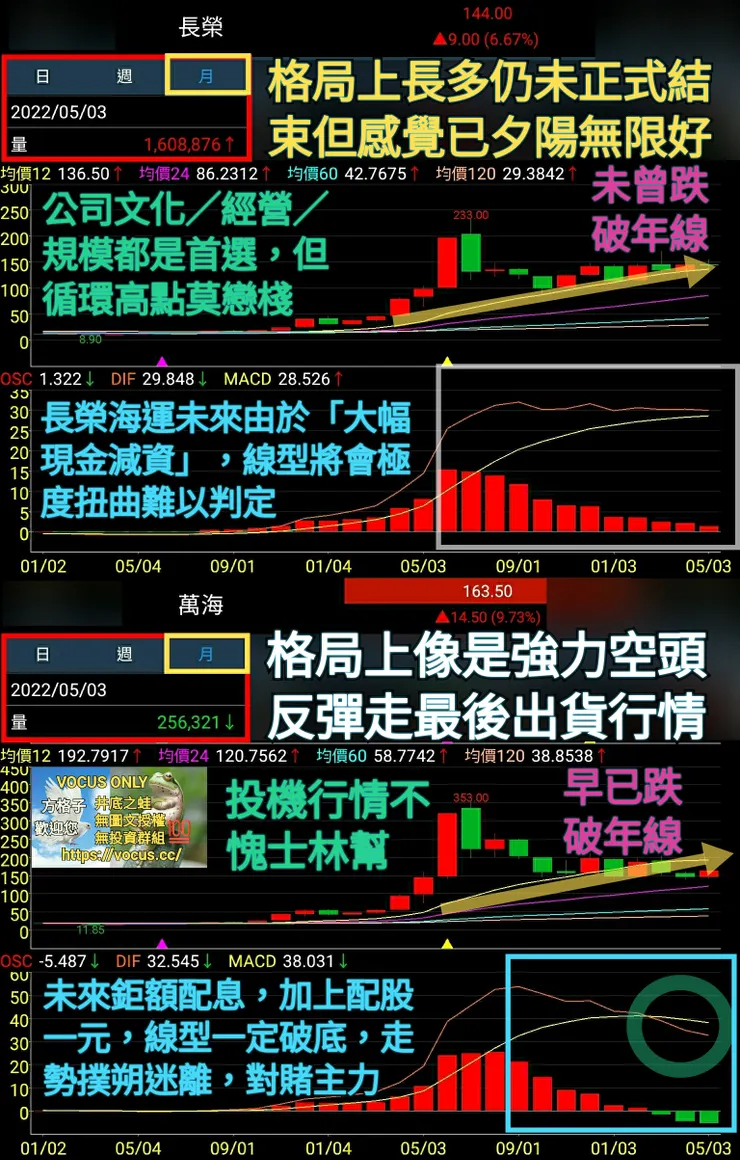Switch to the 日 daily tab on 萬海 chart
Image resolution: width=740 pixels, height=1160 pixels.
coord(44,655)
